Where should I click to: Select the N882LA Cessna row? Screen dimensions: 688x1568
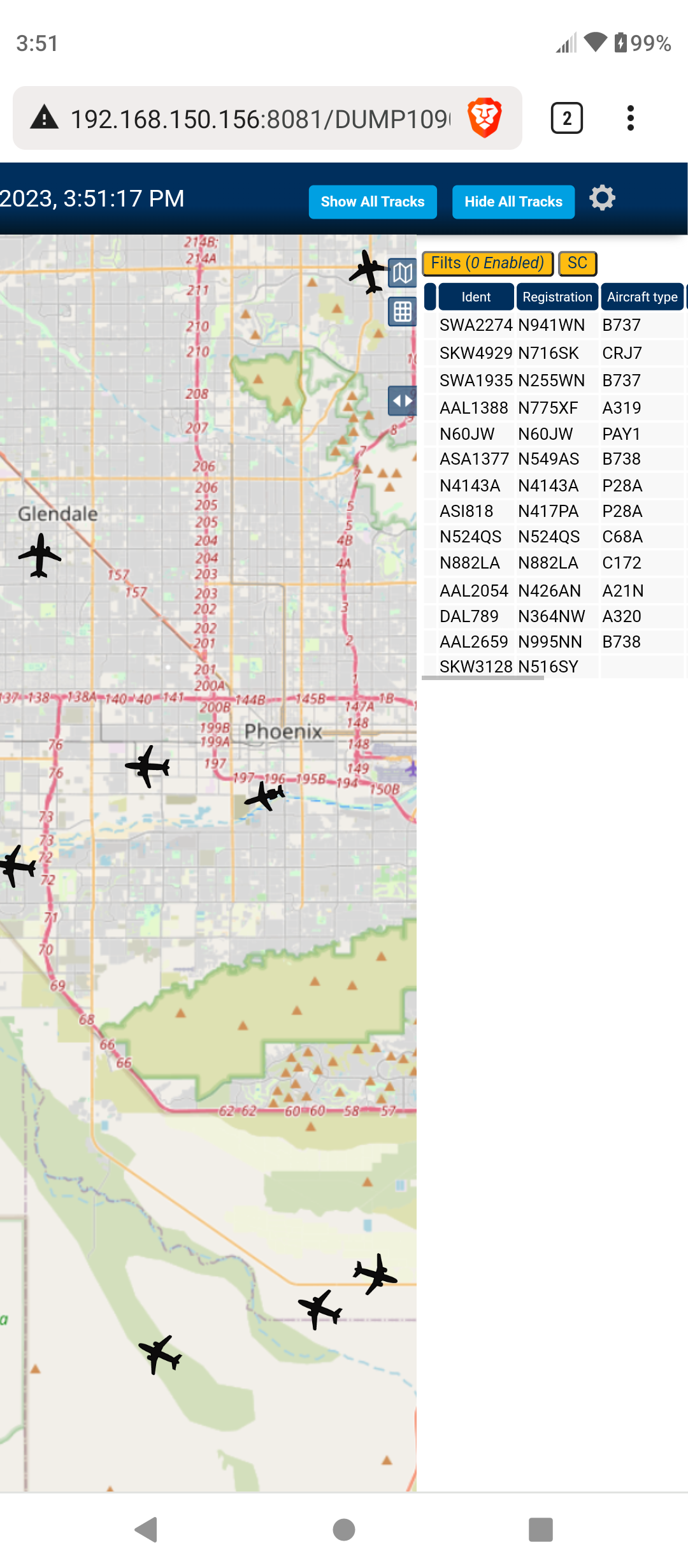pos(554,563)
